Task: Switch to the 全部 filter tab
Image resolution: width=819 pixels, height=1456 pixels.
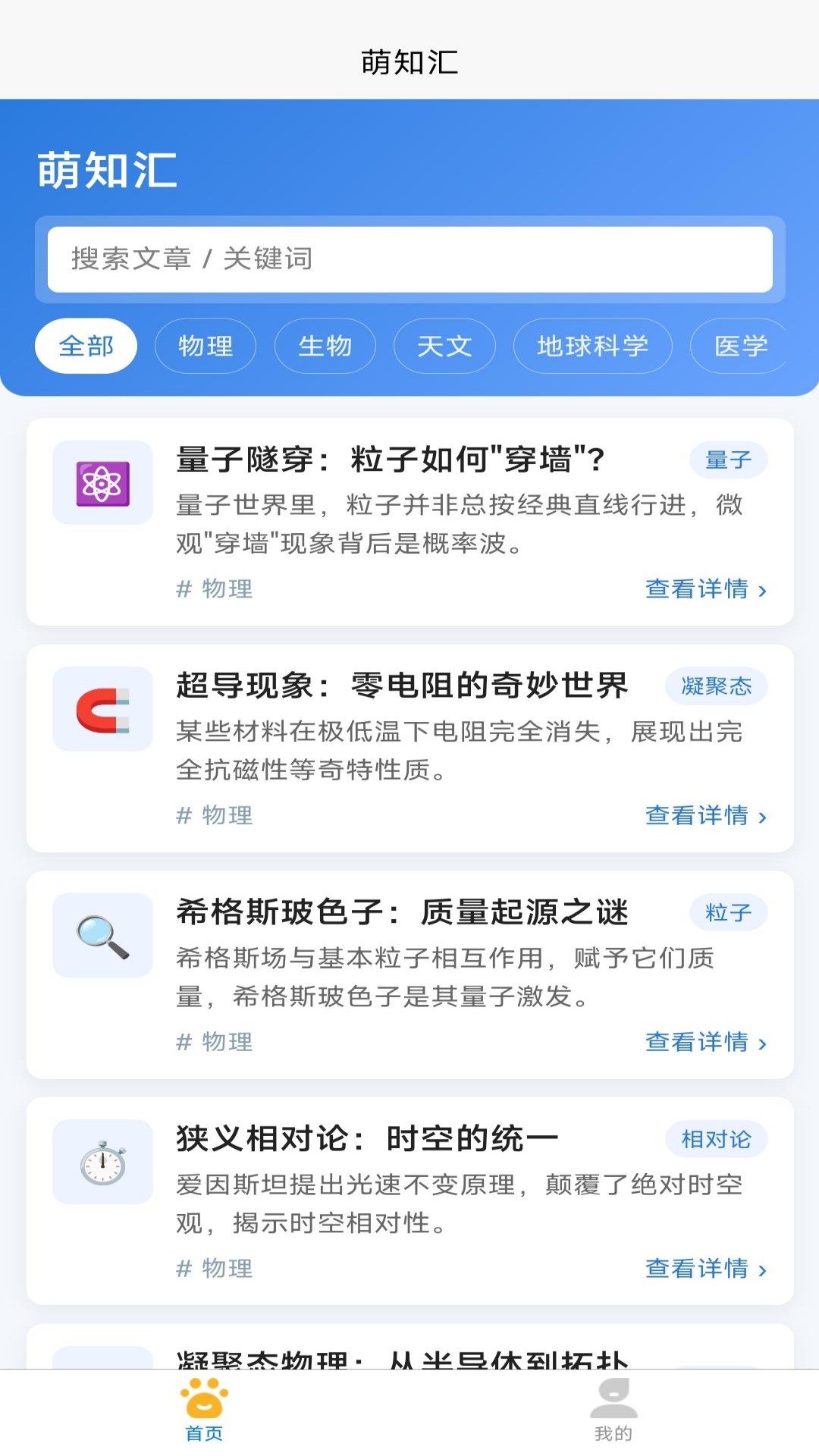Action: pos(85,346)
